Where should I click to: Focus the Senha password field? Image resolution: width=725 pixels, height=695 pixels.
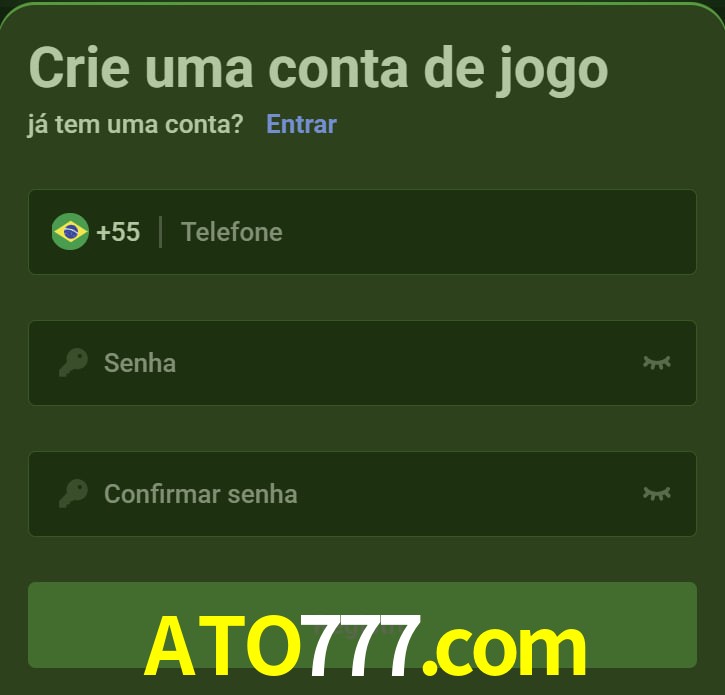tap(350, 362)
